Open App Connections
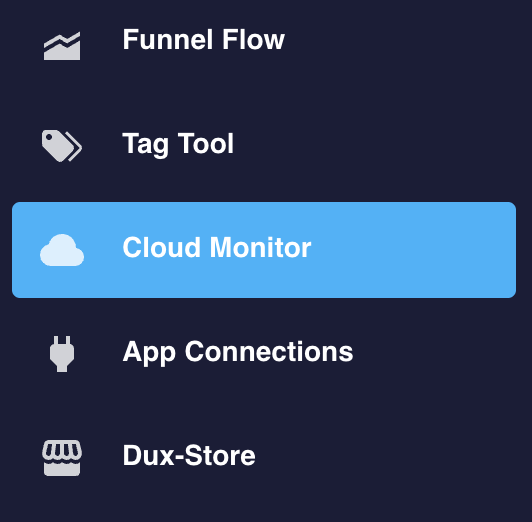The width and height of the screenshot is (532, 522). click(264, 353)
